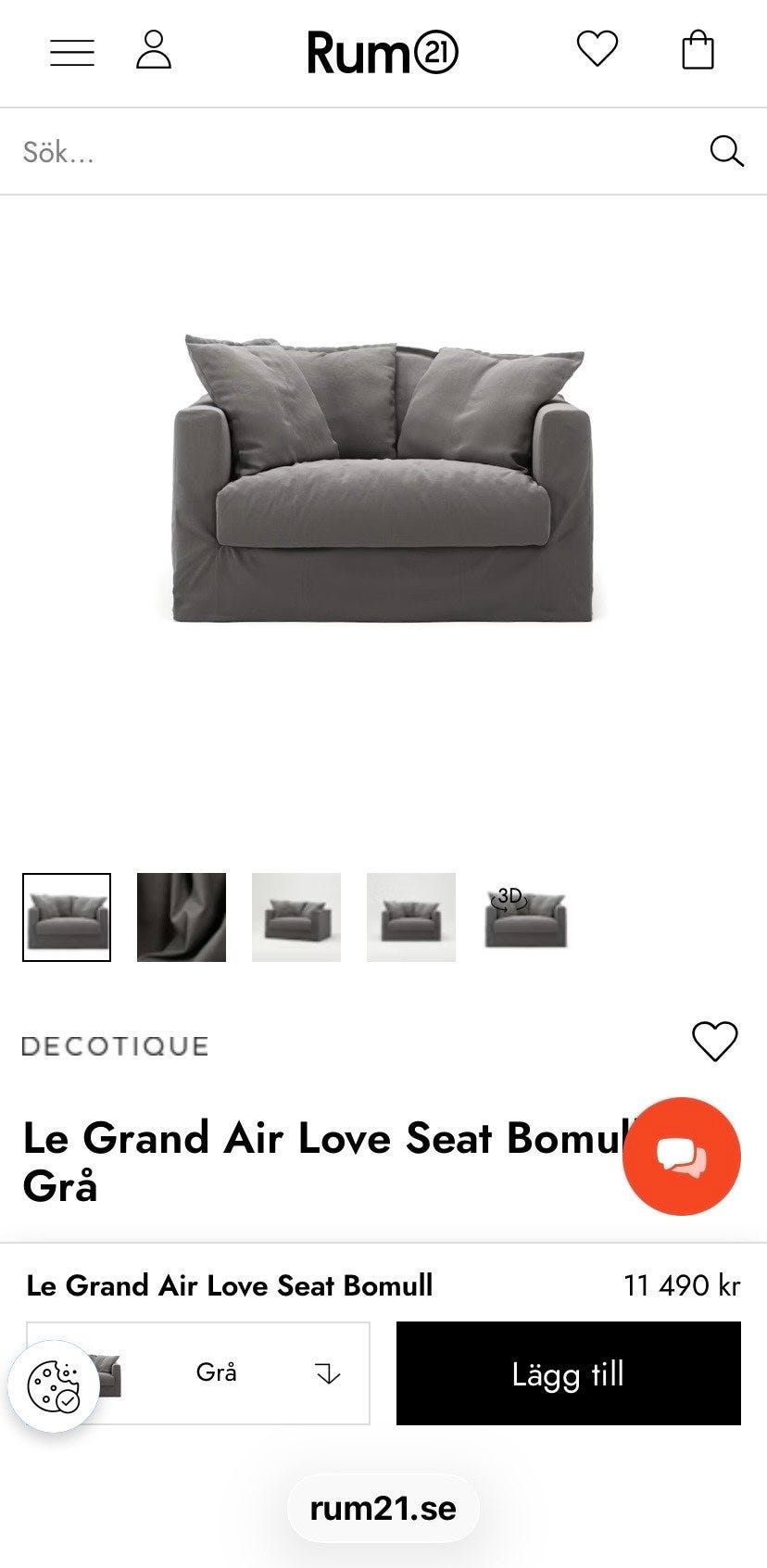Screen dimensions: 767x1568
Task: View the fabric close-up thumbnail
Action: point(182,917)
